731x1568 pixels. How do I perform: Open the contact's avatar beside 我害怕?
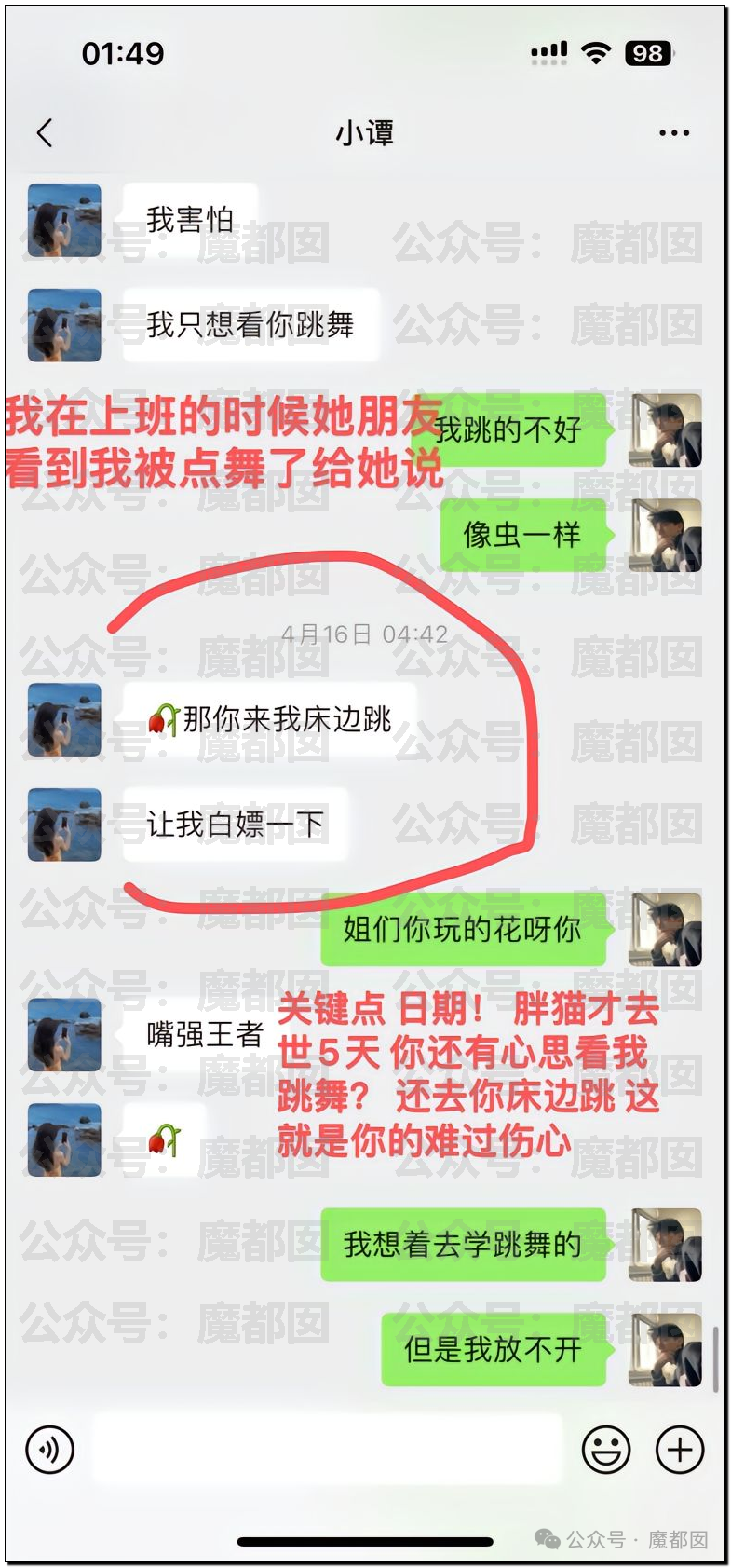[64, 221]
